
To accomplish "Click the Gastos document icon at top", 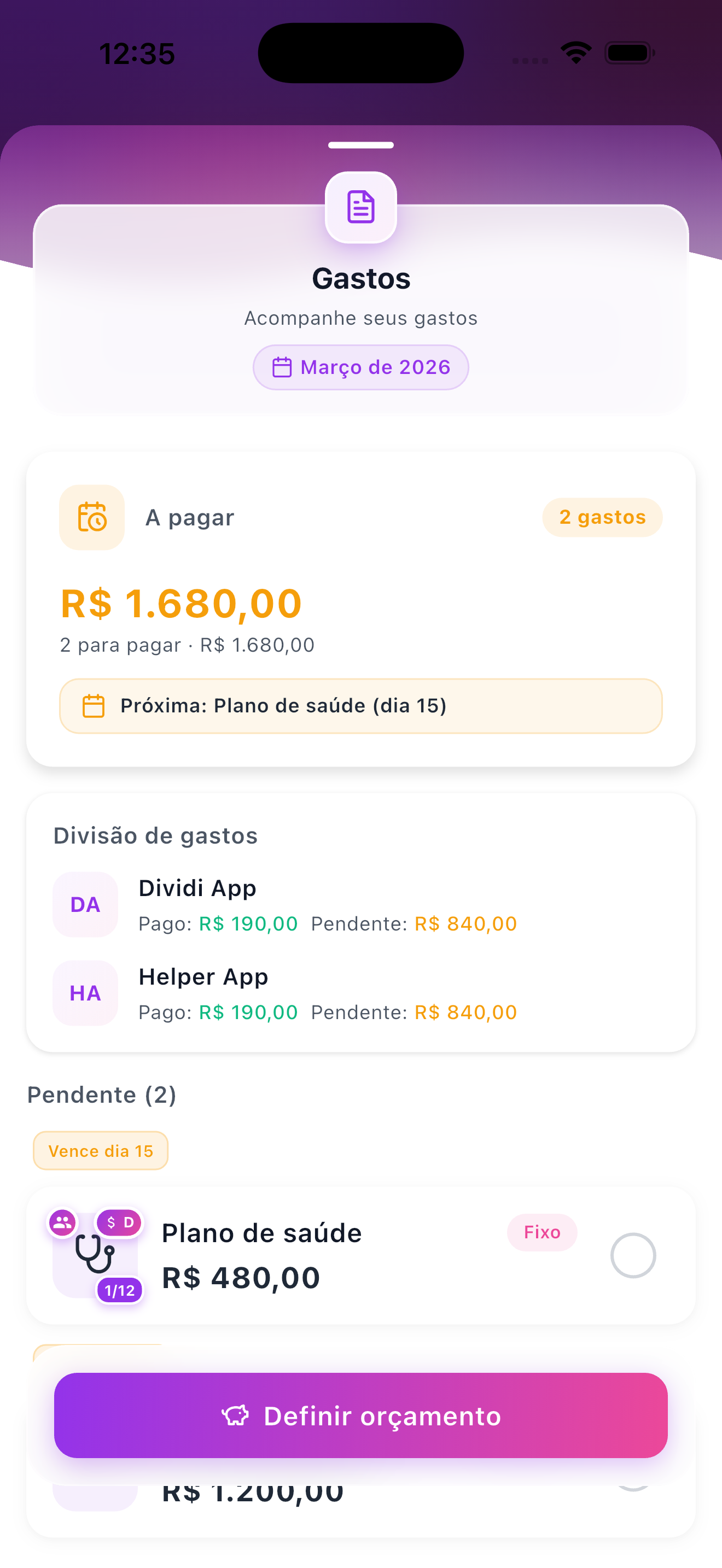I will (x=360, y=208).
